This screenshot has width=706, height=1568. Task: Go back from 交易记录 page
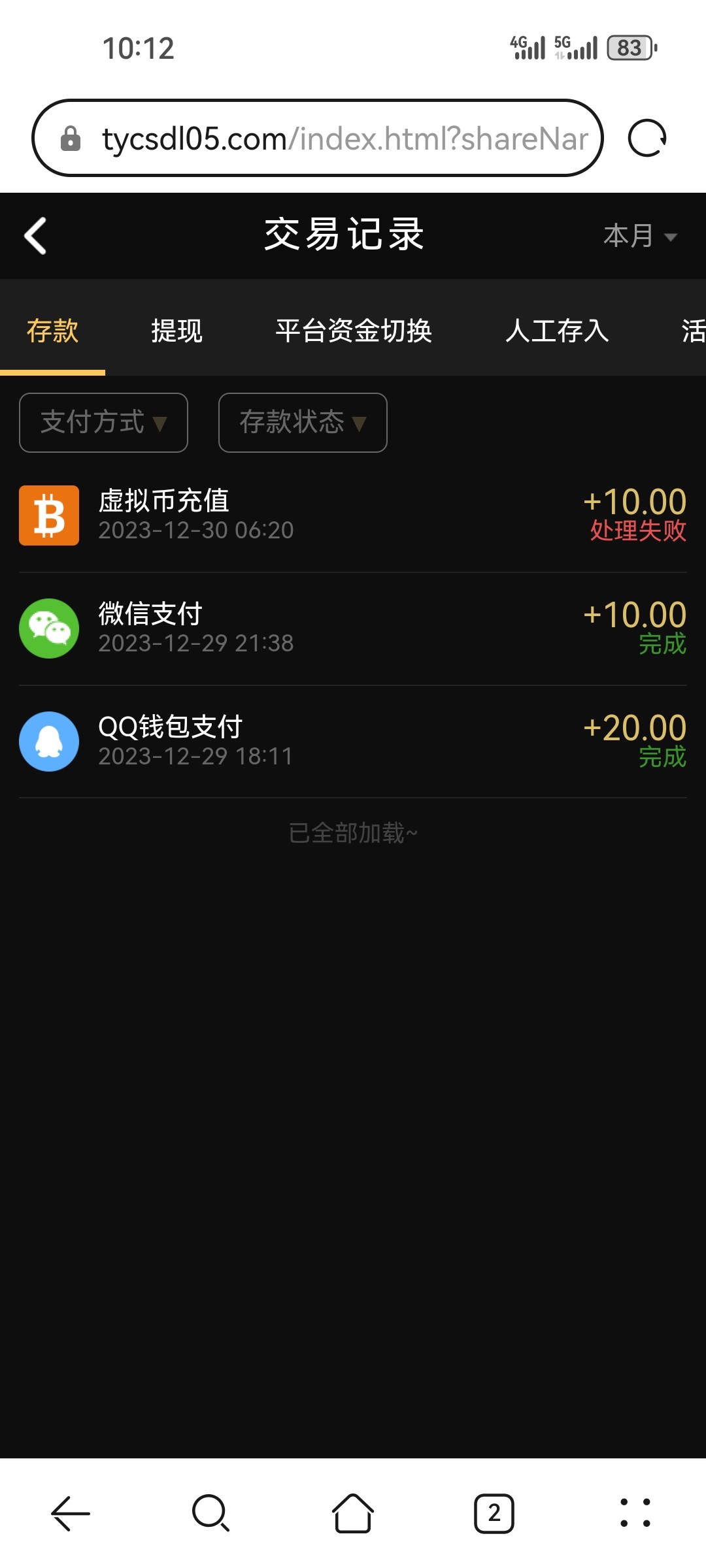(35, 235)
